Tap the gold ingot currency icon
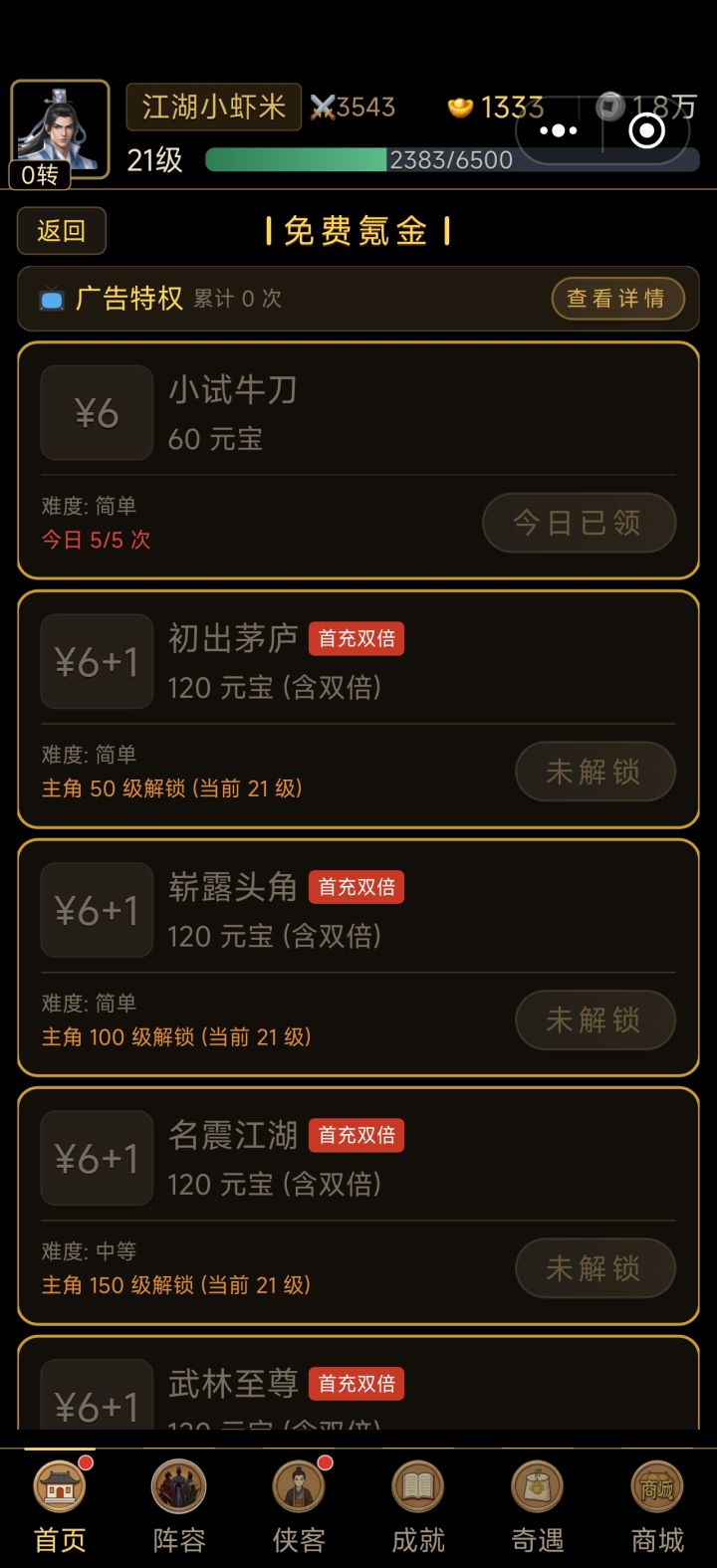 click(462, 107)
